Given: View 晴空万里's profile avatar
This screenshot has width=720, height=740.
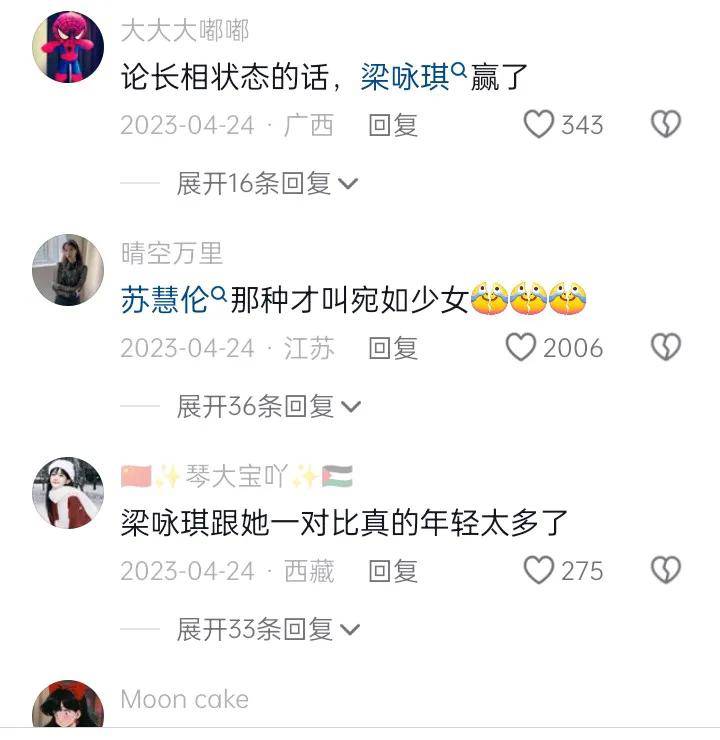Looking at the screenshot, I should [x=68, y=270].
